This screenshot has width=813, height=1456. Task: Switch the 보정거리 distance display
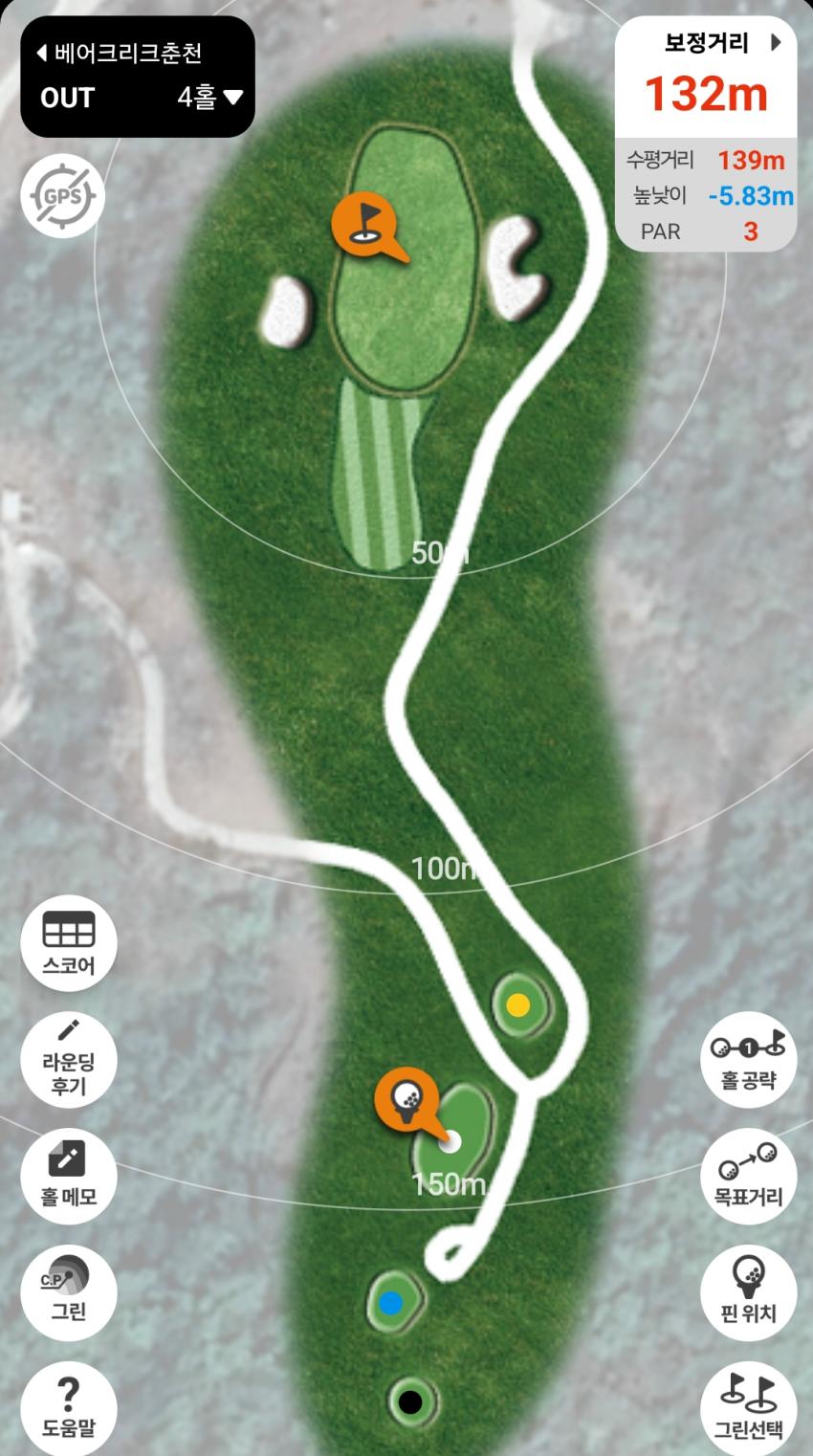[x=776, y=43]
